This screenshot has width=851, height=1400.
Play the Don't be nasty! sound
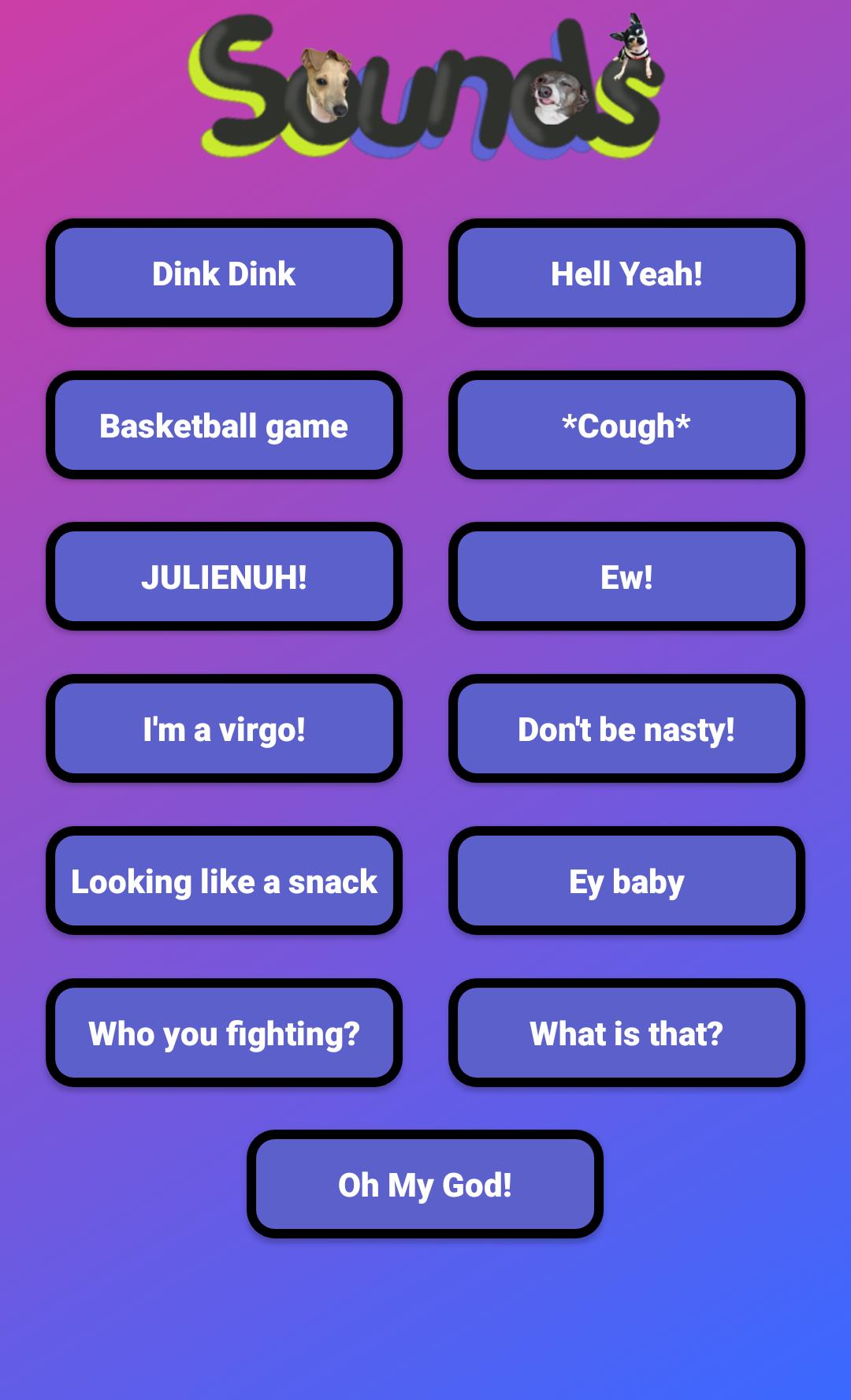[626, 729]
